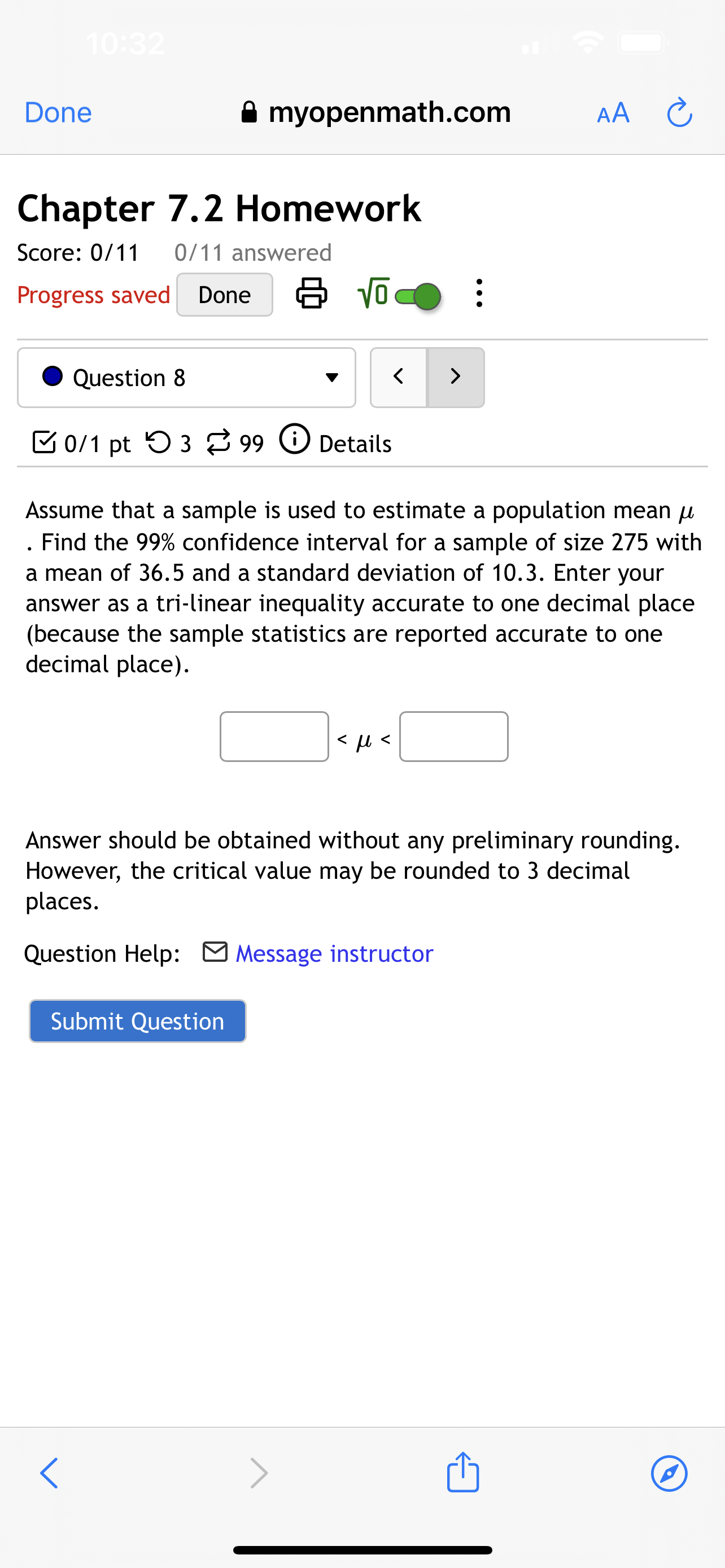Click the 0/1 pt score checkbox icon

pos(44,442)
